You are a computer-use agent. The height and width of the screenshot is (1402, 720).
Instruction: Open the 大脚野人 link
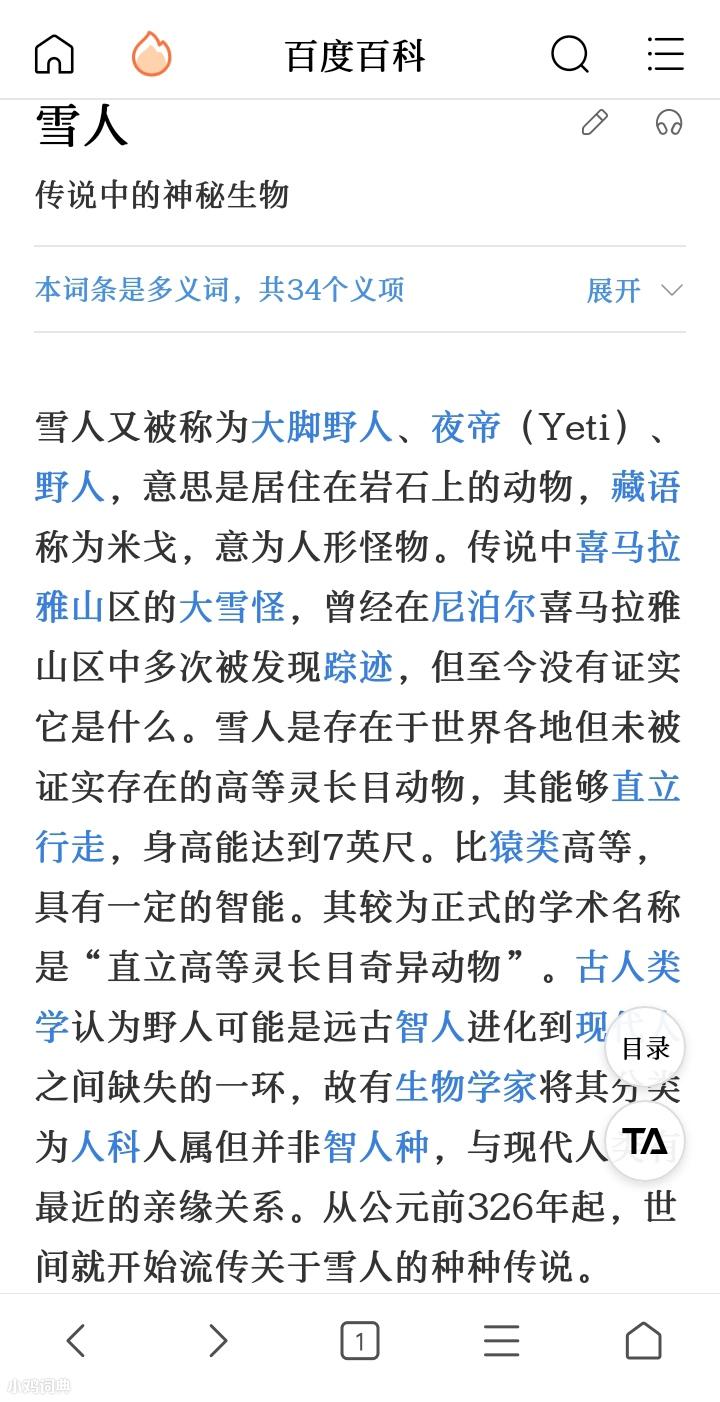[321, 428]
